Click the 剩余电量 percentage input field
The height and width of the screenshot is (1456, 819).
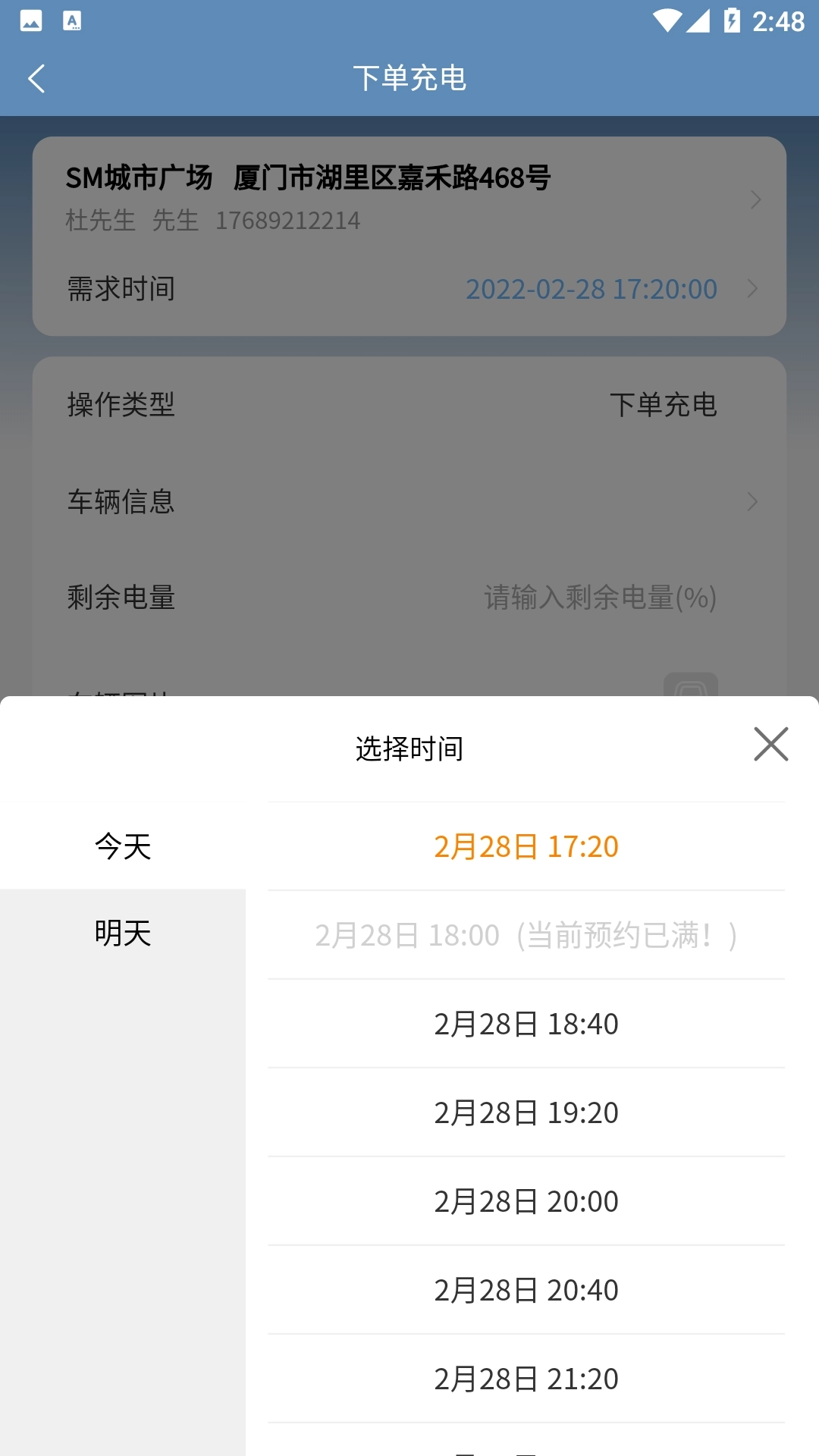point(598,599)
